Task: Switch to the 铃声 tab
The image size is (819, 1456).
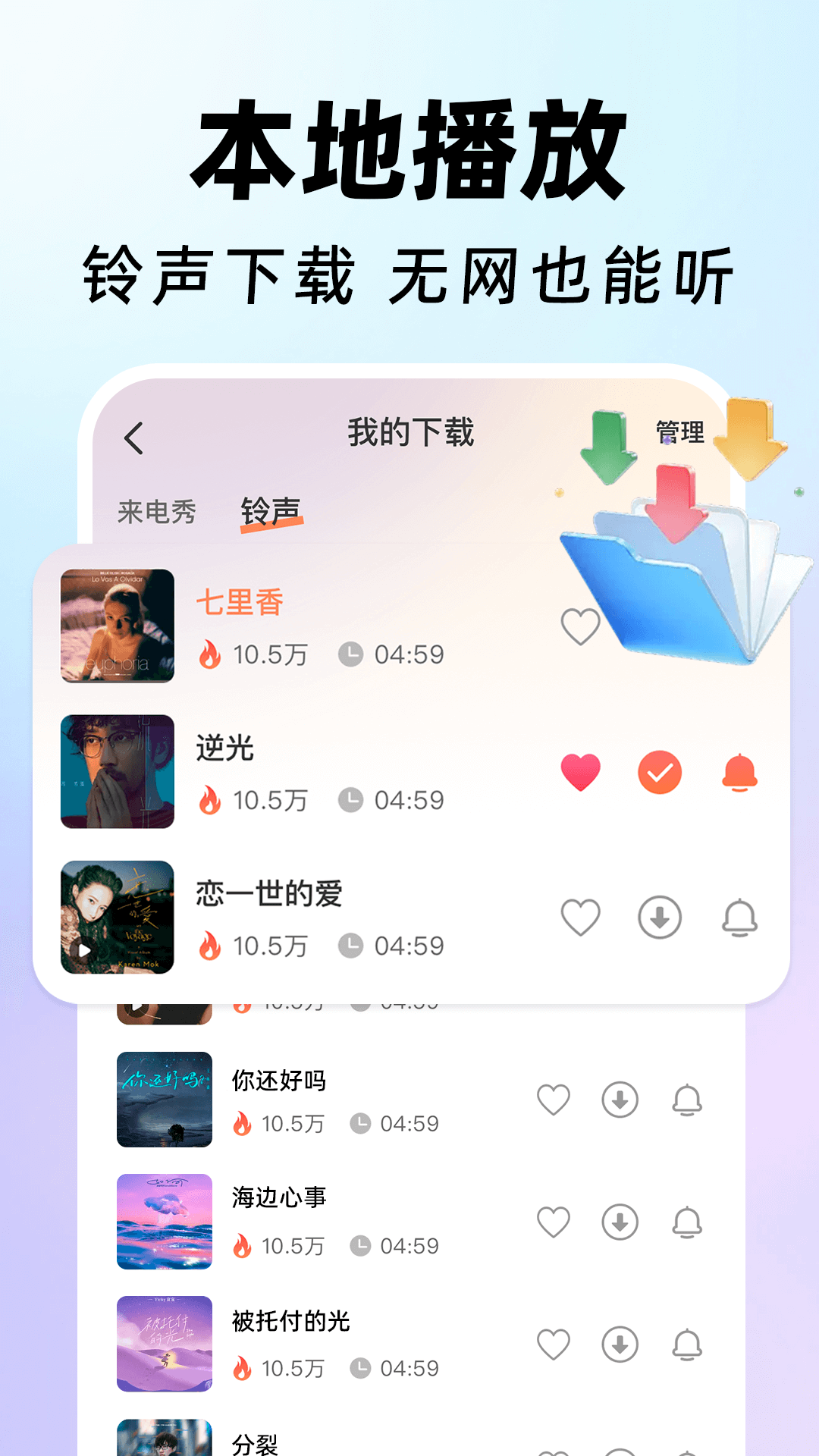Action: [271, 508]
